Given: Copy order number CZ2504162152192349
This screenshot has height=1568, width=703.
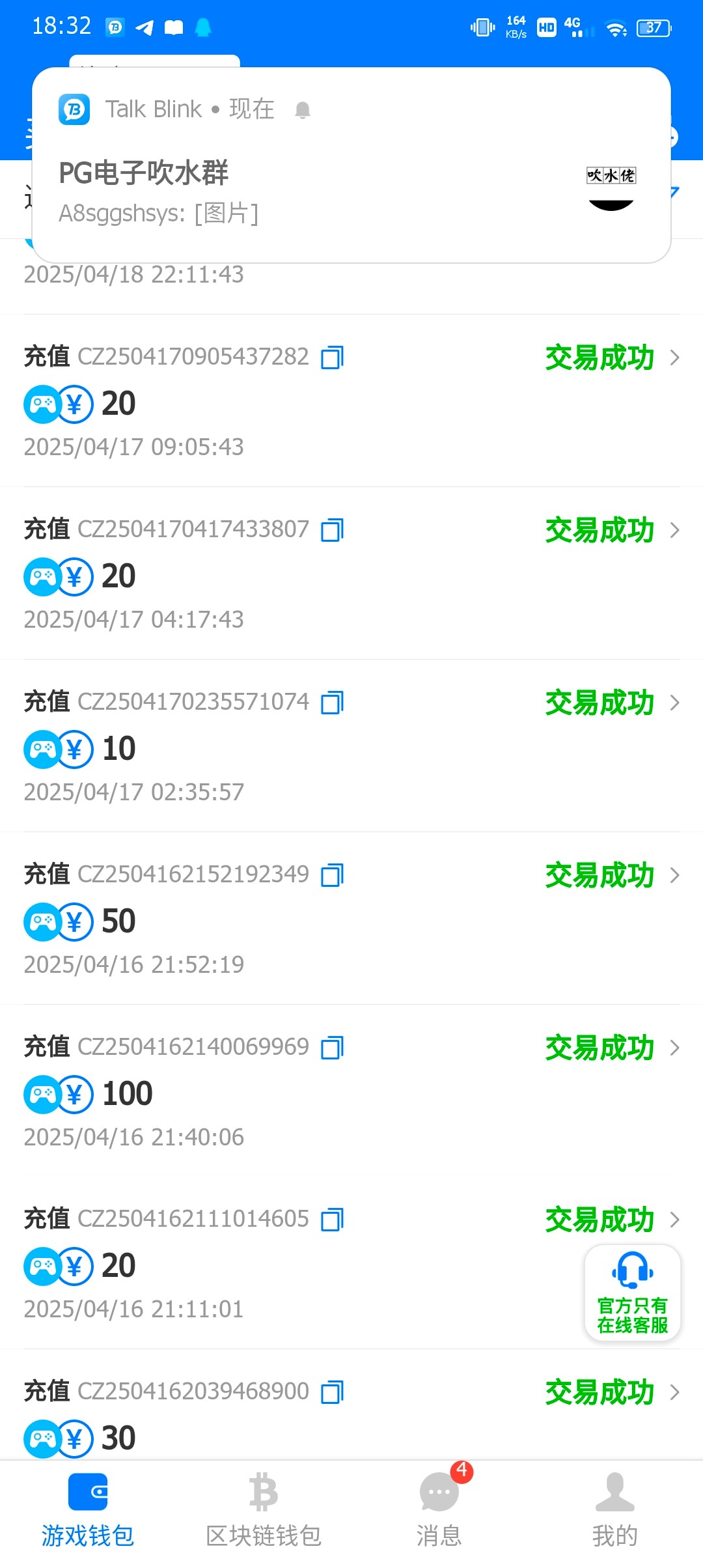Looking at the screenshot, I should point(332,875).
